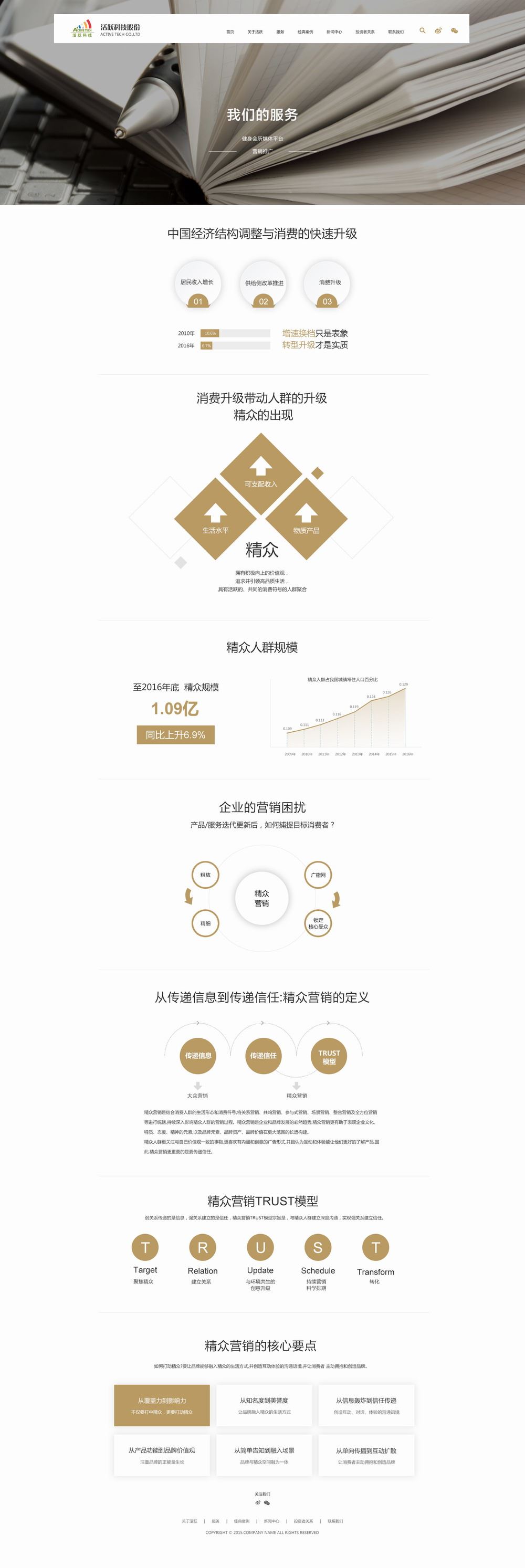Select the 从简单告知到融入场景 card
This screenshot has height=1568, width=525.
click(x=264, y=1455)
